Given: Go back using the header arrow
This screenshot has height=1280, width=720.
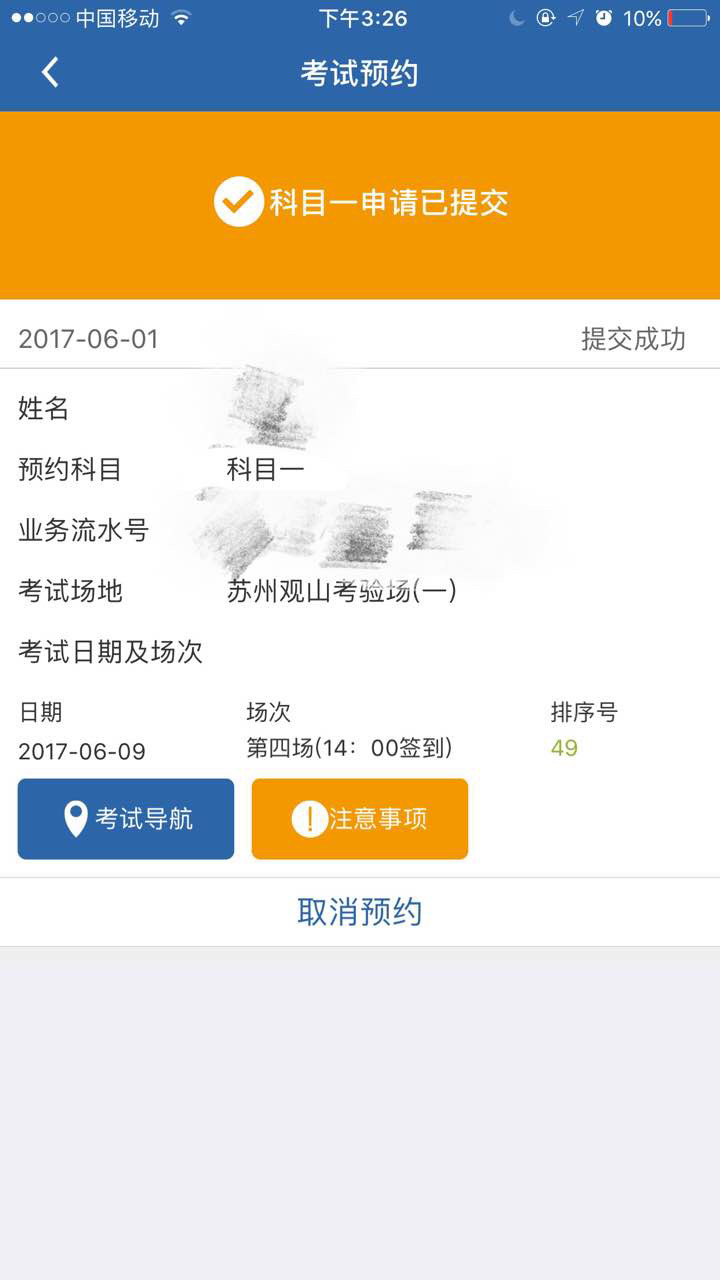Looking at the screenshot, I should [x=50, y=73].
